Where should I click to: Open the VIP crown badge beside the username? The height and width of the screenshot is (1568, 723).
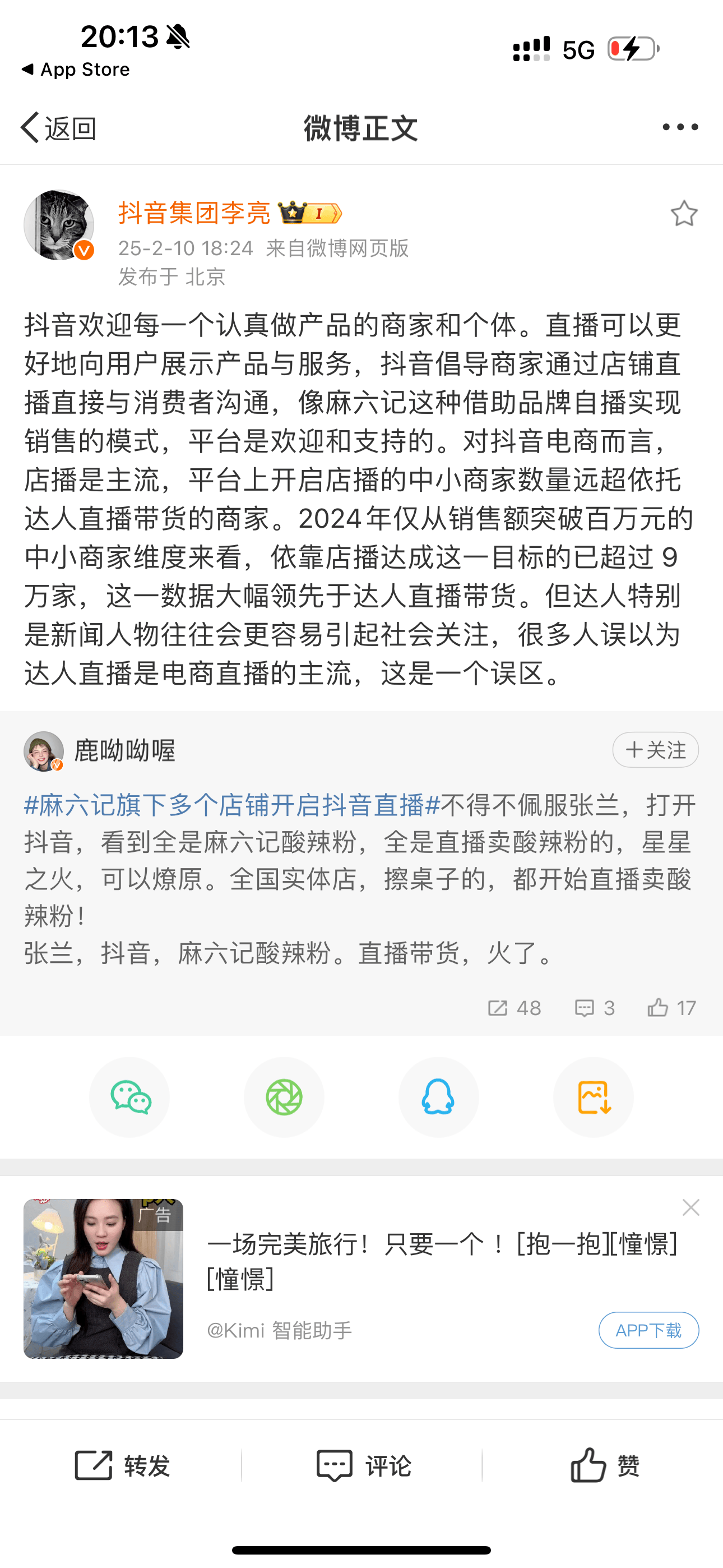click(x=309, y=213)
